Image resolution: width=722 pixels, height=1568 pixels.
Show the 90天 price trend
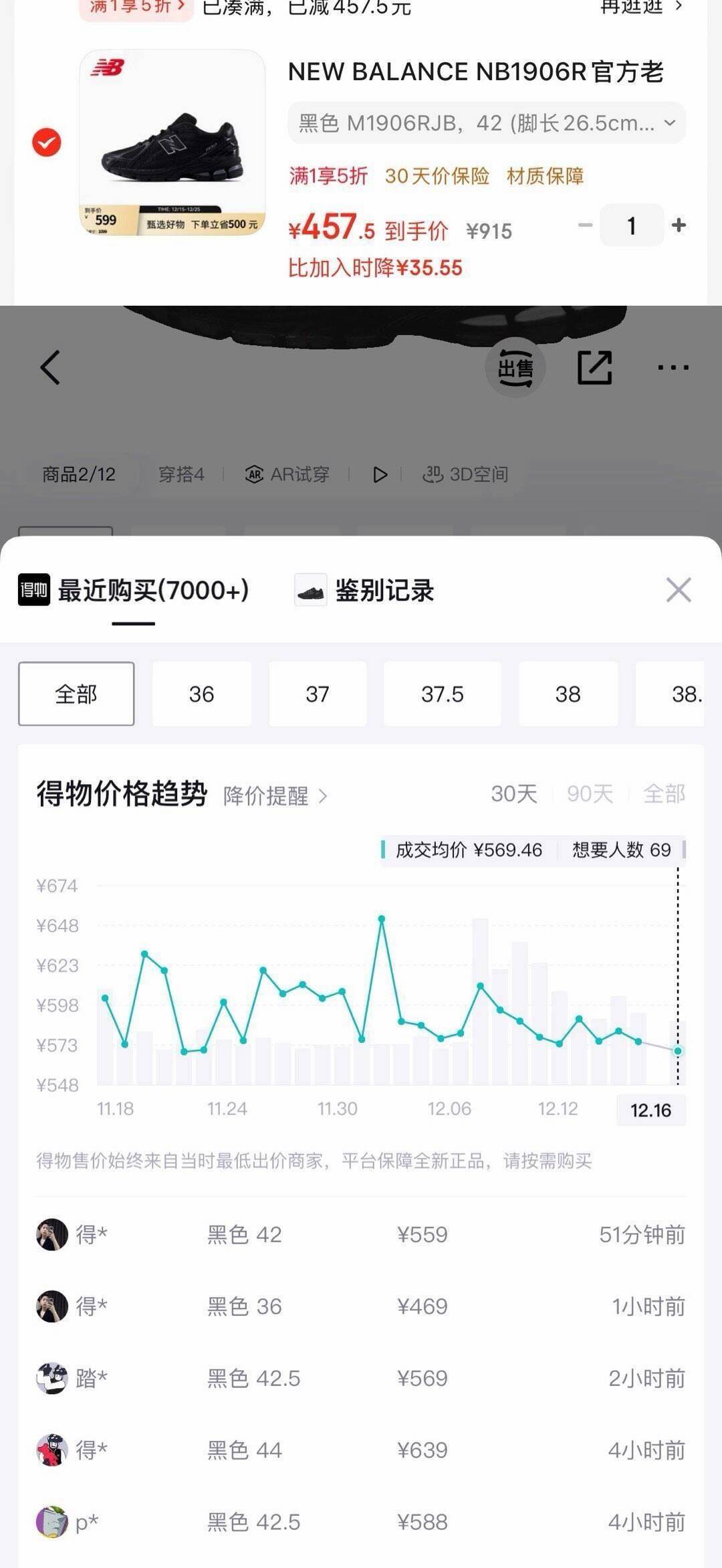[590, 794]
